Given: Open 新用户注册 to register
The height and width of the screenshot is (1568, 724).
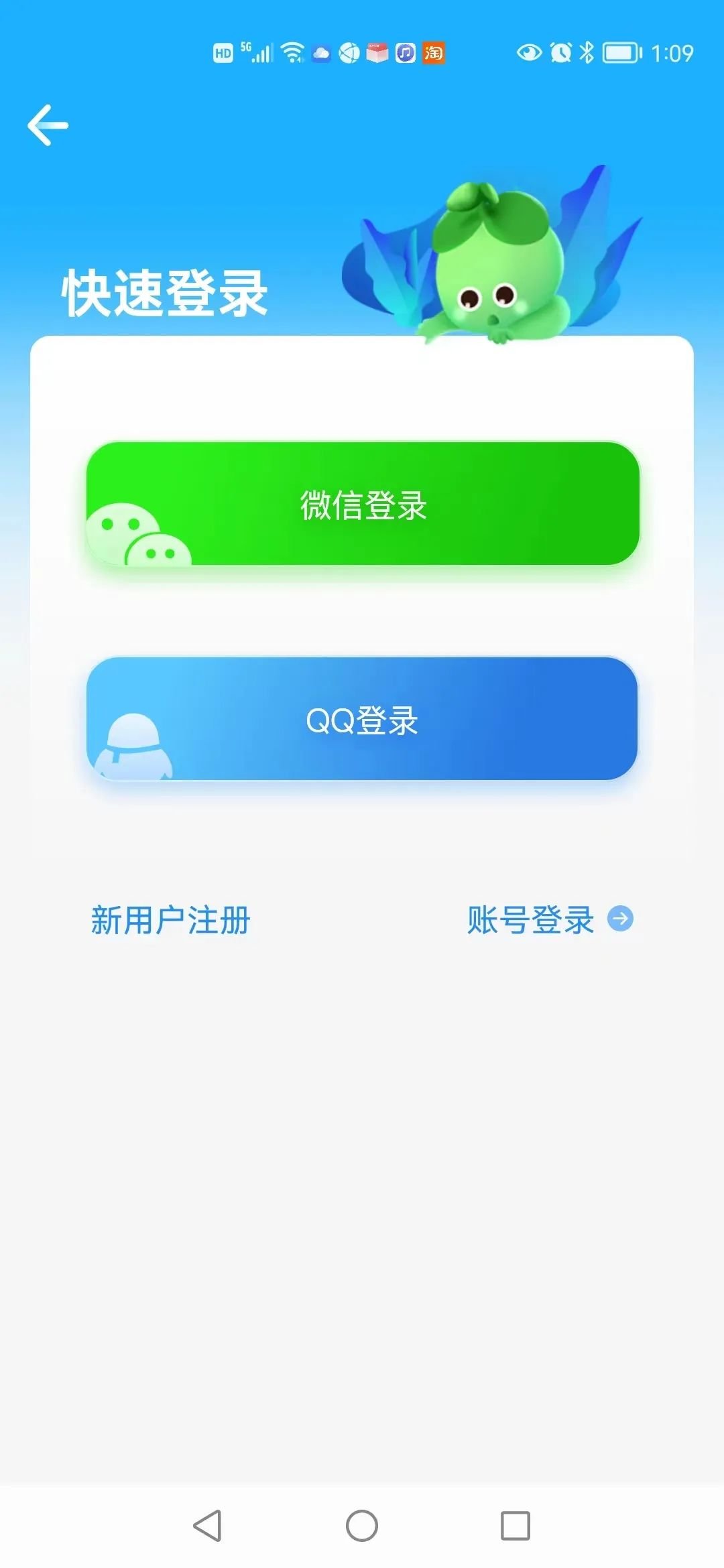Looking at the screenshot, I should tap(171, 920).
